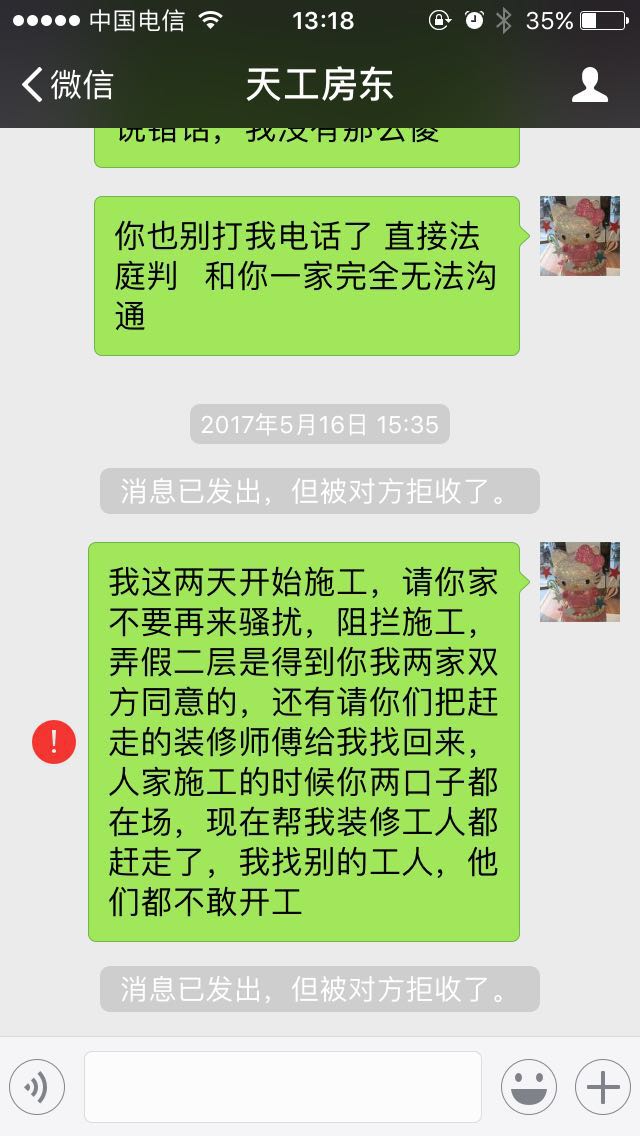640x1136 pixels.
Task: Open the plus attachments menu
Action: pyautogui.click(x=602, y=1087)
